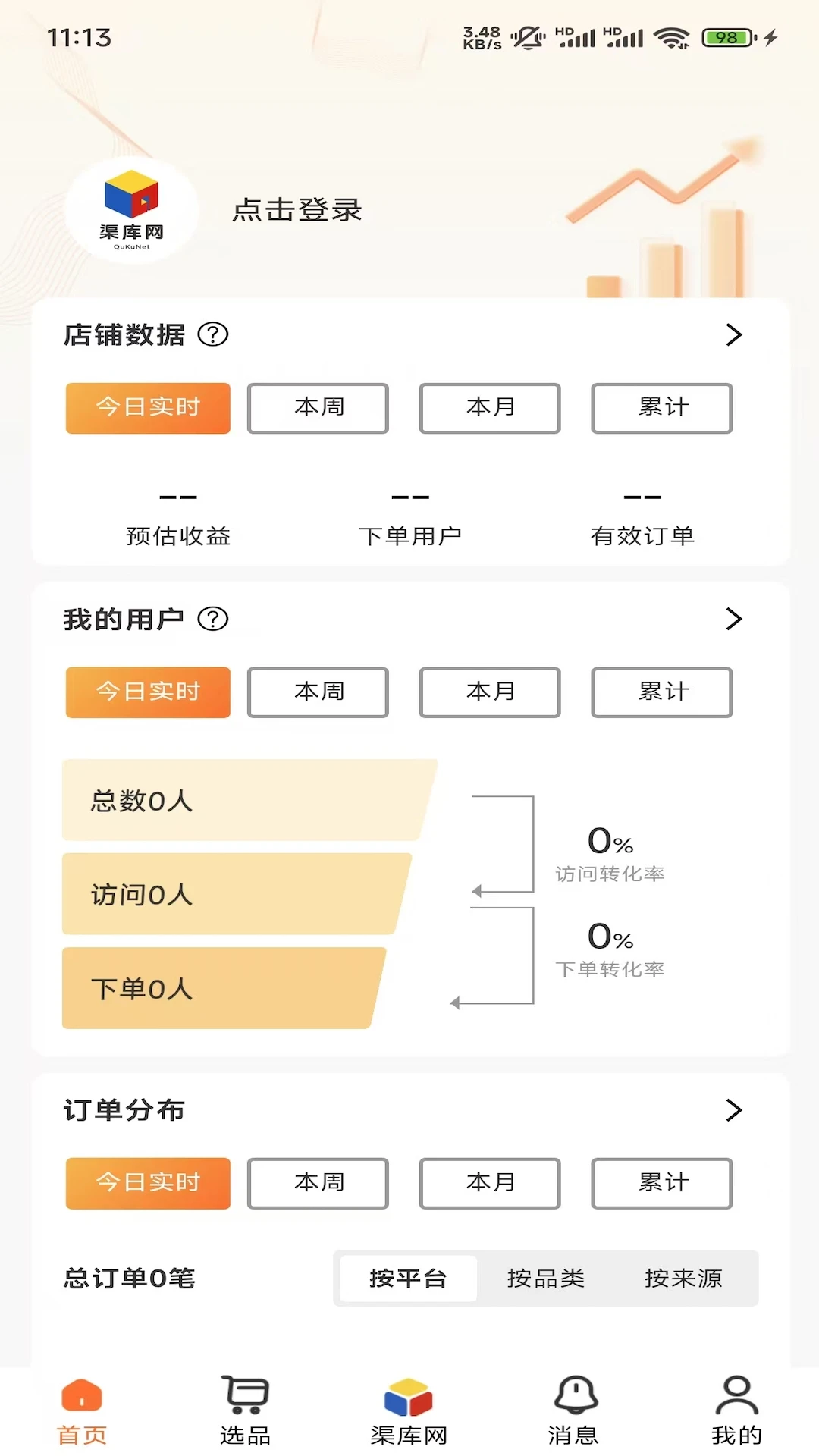The image size is (819, 1456).
Task: Select 今日实时 in 店铺数据
Action: [x=147, y=408]
